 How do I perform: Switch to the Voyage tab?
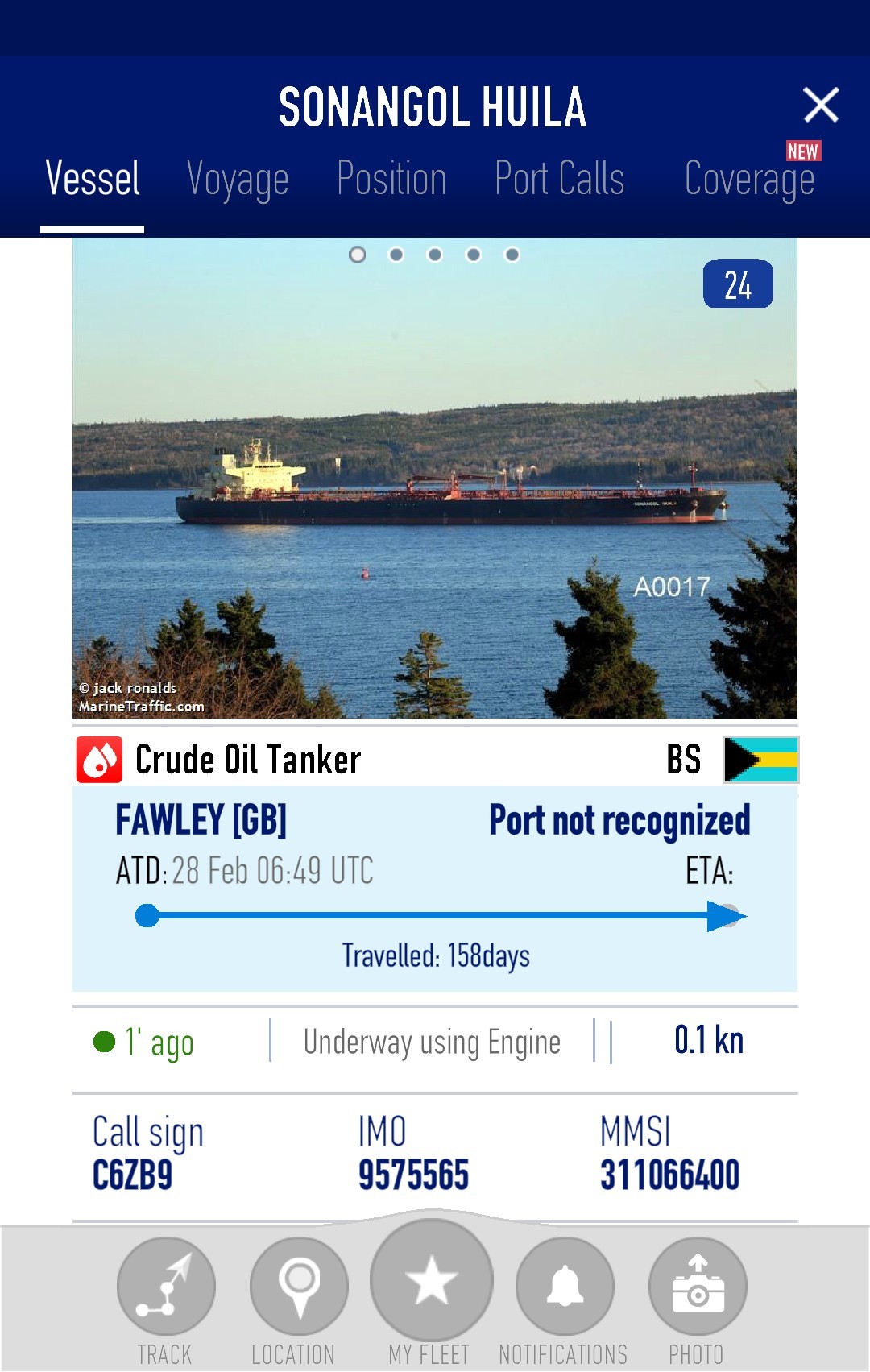tap(238, 179)
